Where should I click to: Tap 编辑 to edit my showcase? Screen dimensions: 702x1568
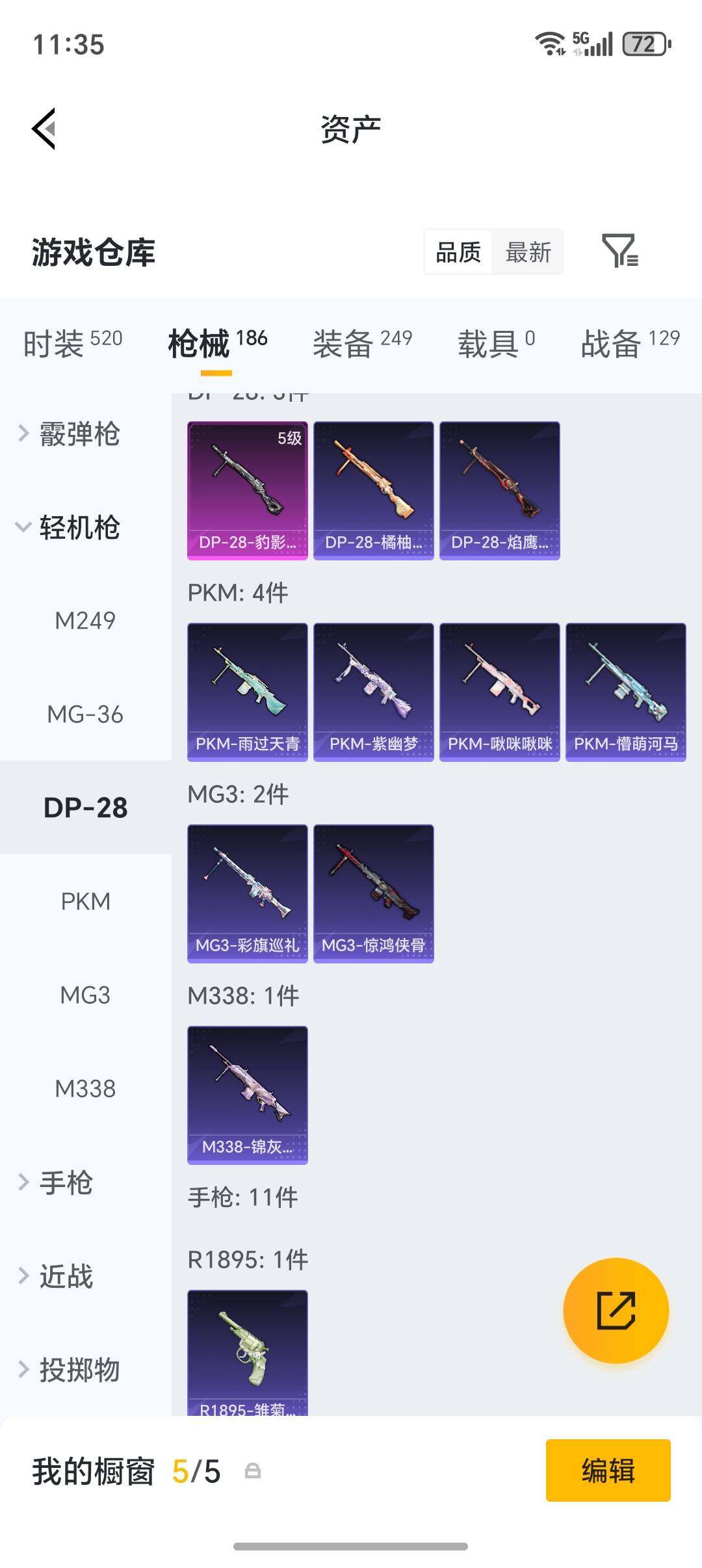pos(608,1470)
